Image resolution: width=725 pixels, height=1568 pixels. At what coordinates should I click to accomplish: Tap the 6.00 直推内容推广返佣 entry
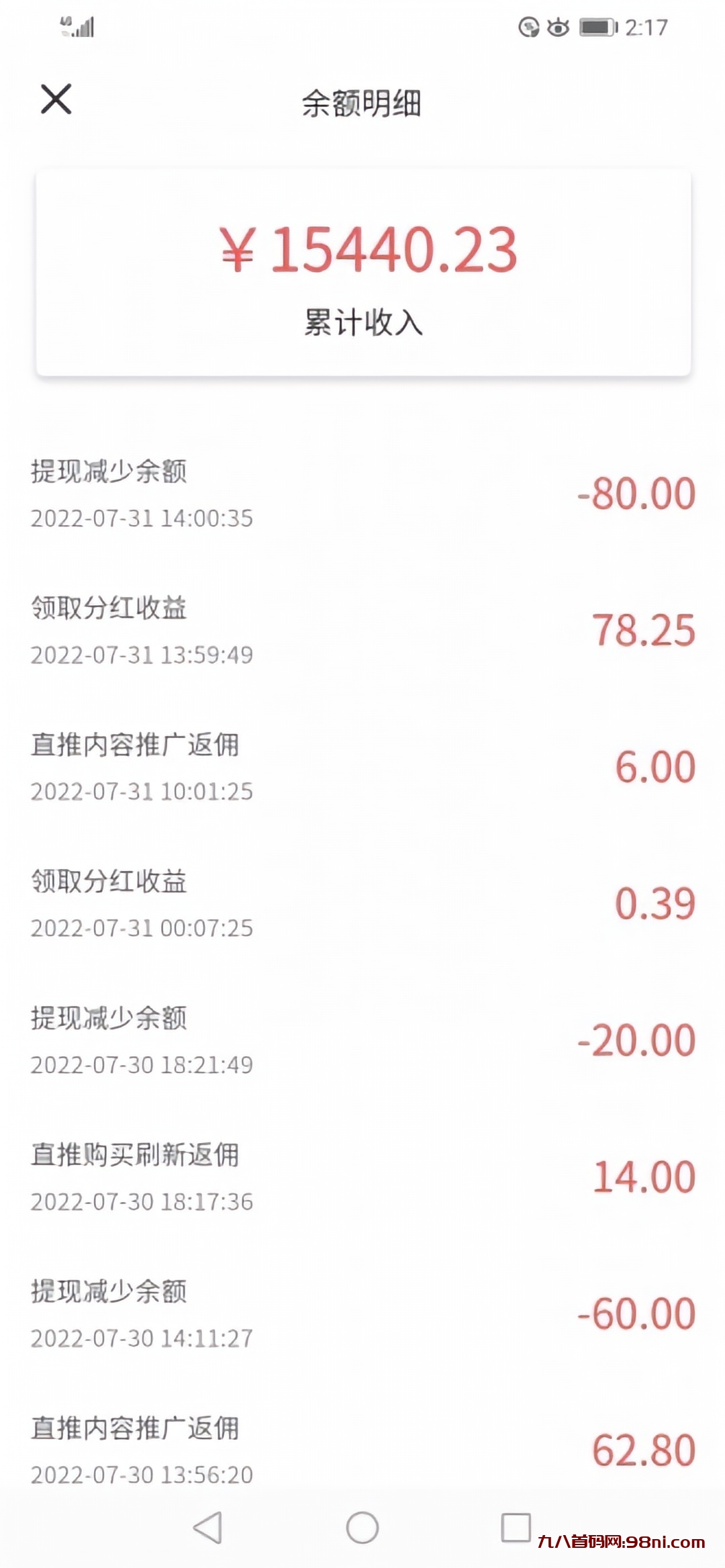[x=362, y=766]
